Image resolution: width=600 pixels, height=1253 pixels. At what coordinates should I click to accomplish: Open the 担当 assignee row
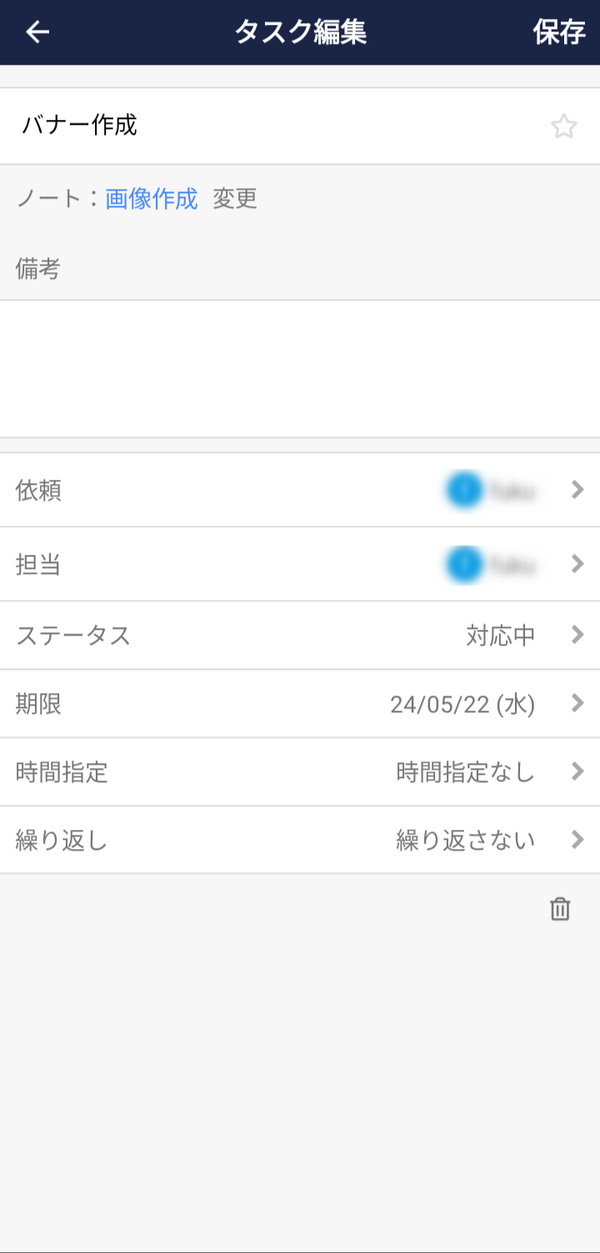click(x=300, y=564)
